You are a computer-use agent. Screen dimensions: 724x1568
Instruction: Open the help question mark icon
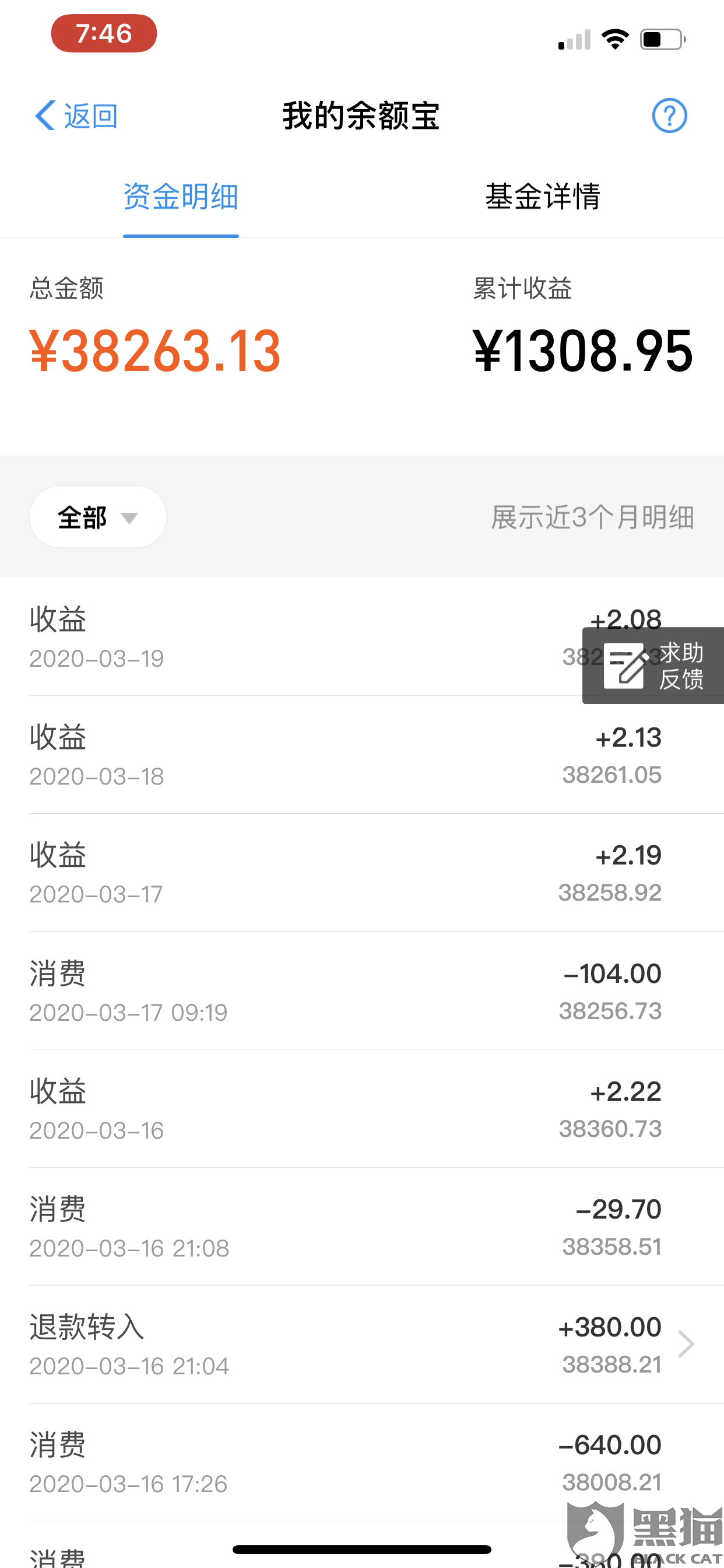coord(669,116)
